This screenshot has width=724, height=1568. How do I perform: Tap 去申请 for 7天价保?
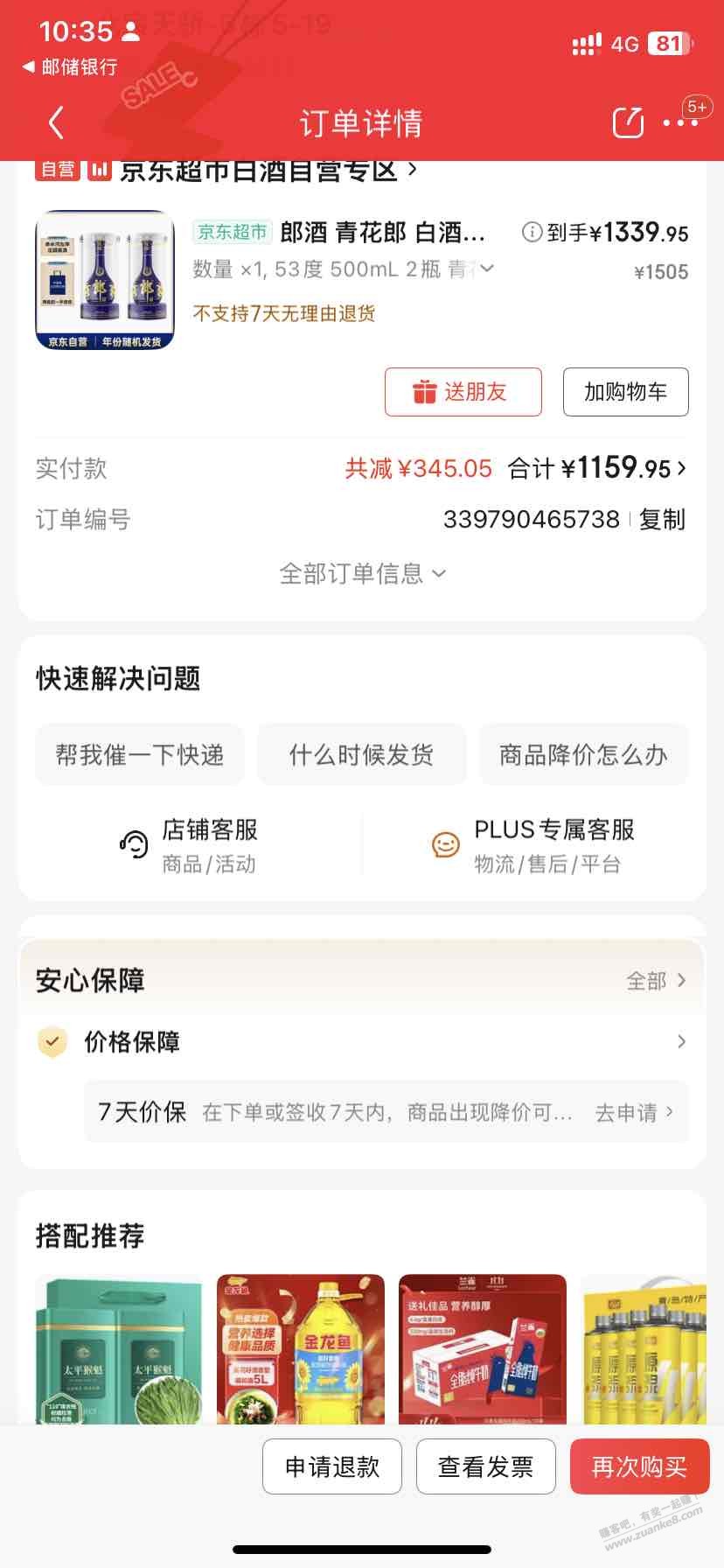coord(634,1112)
